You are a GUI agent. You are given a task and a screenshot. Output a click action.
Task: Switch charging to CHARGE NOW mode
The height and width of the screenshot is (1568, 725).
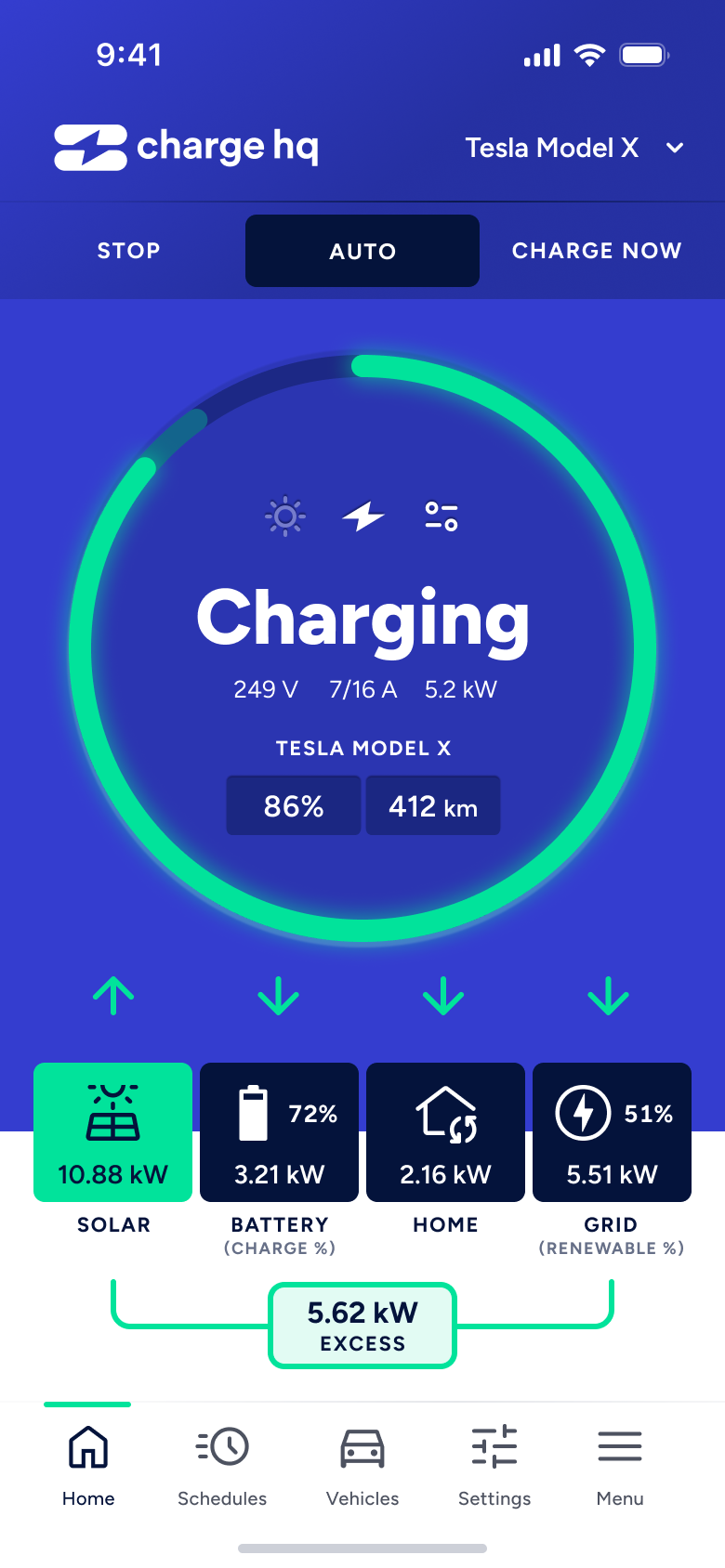tap(596, 250)
